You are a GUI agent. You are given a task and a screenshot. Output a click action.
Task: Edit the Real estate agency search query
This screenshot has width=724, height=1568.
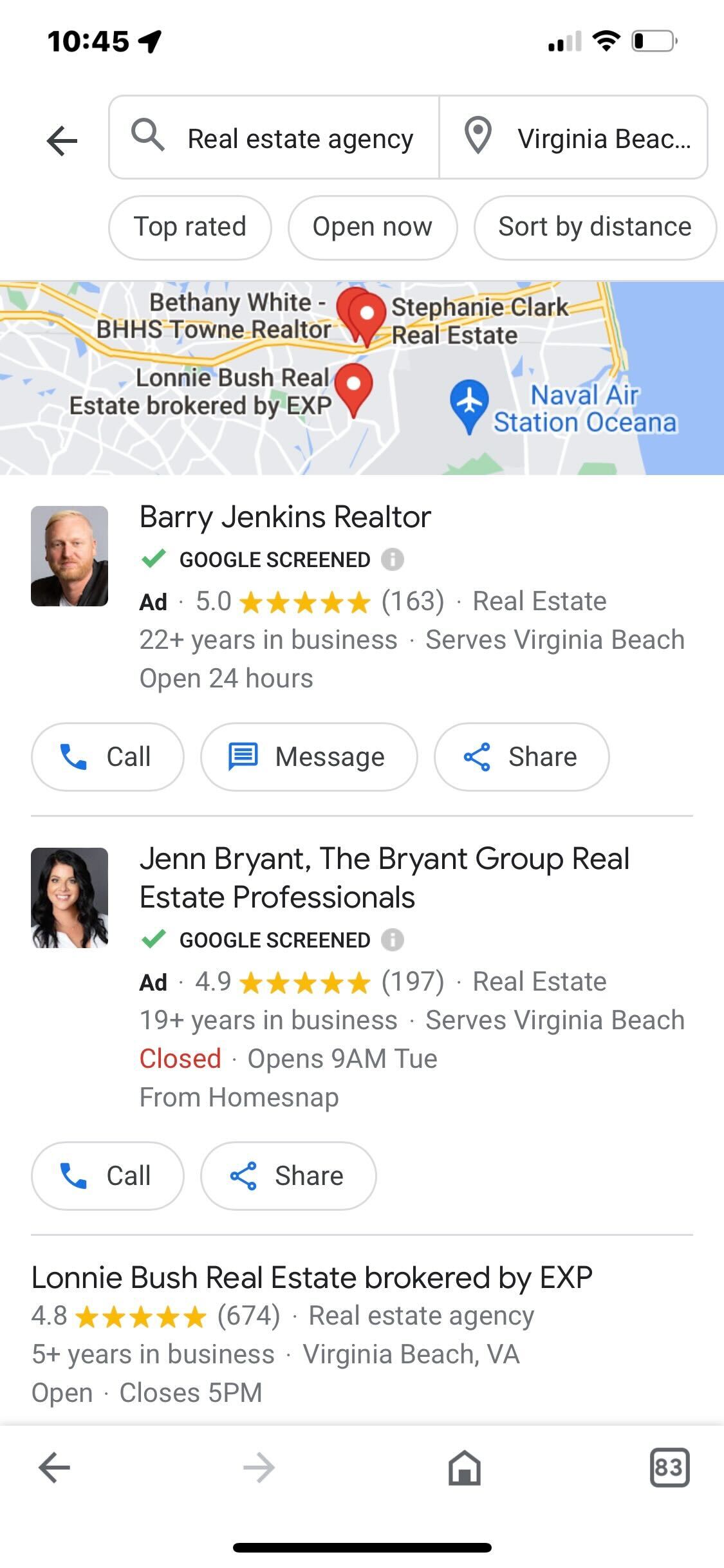click(x=299, y=138)
